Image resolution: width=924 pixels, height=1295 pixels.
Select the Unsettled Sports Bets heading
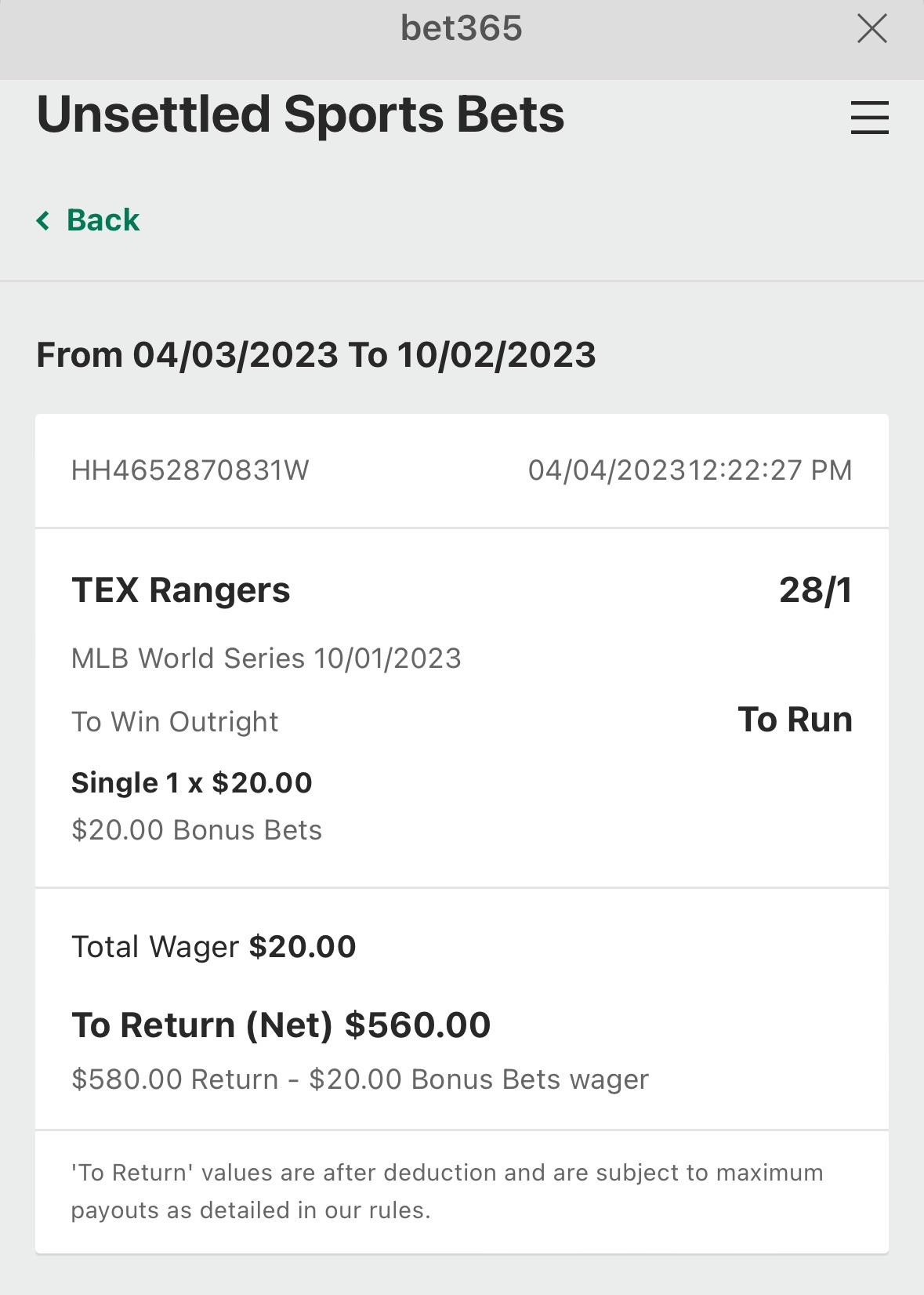pos(299,115)
